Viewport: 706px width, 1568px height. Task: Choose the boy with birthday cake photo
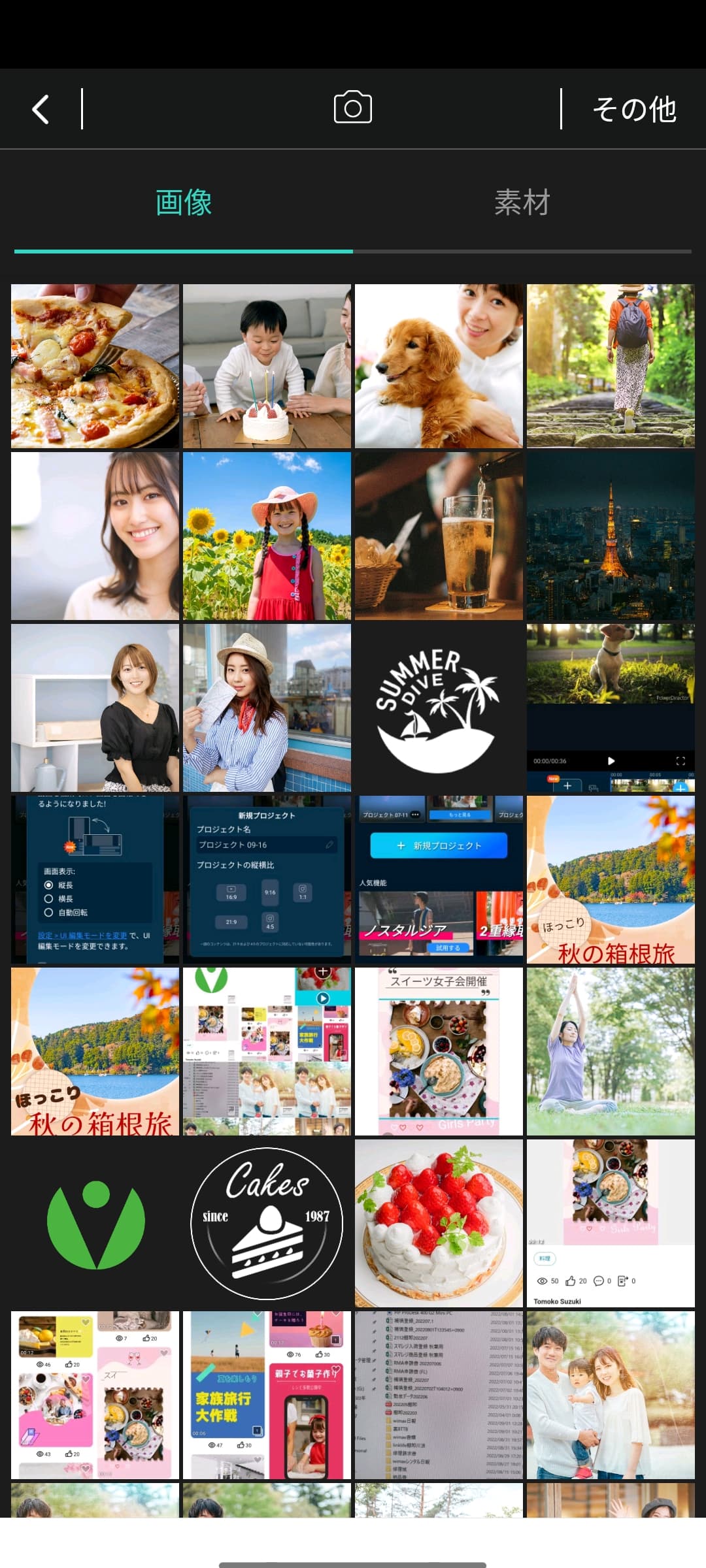coord(267,366)
